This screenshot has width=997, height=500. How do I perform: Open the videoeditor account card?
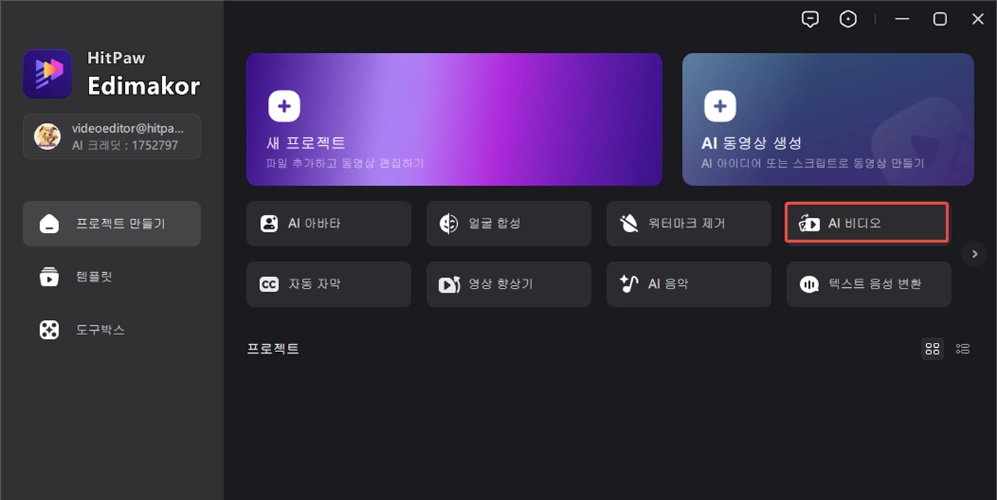pyautogui.click(x=111, y=137)
